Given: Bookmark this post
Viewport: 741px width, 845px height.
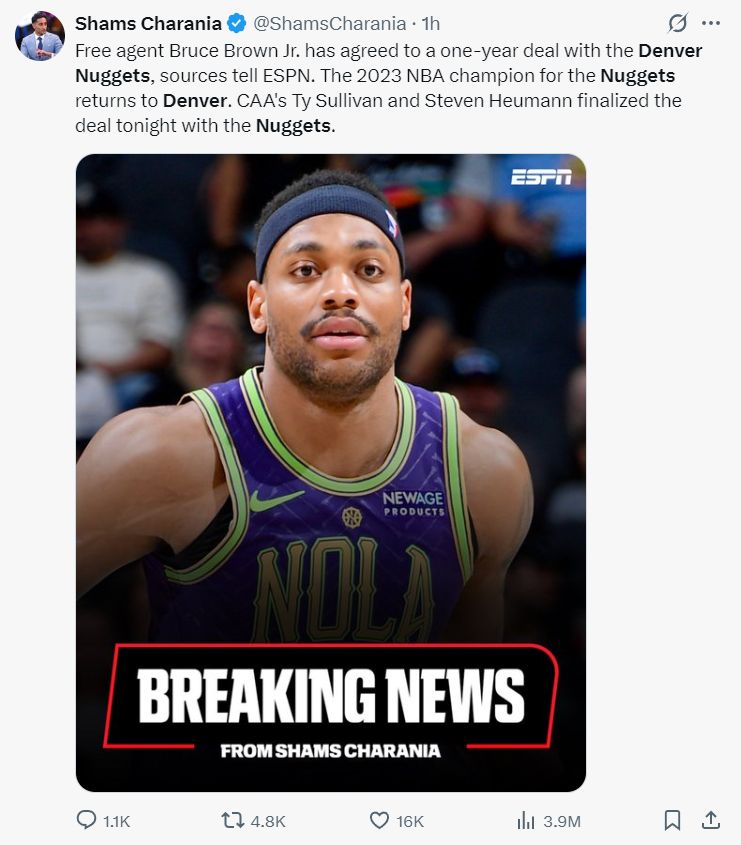Looking at the screenshot, I should tap(672, 820).
